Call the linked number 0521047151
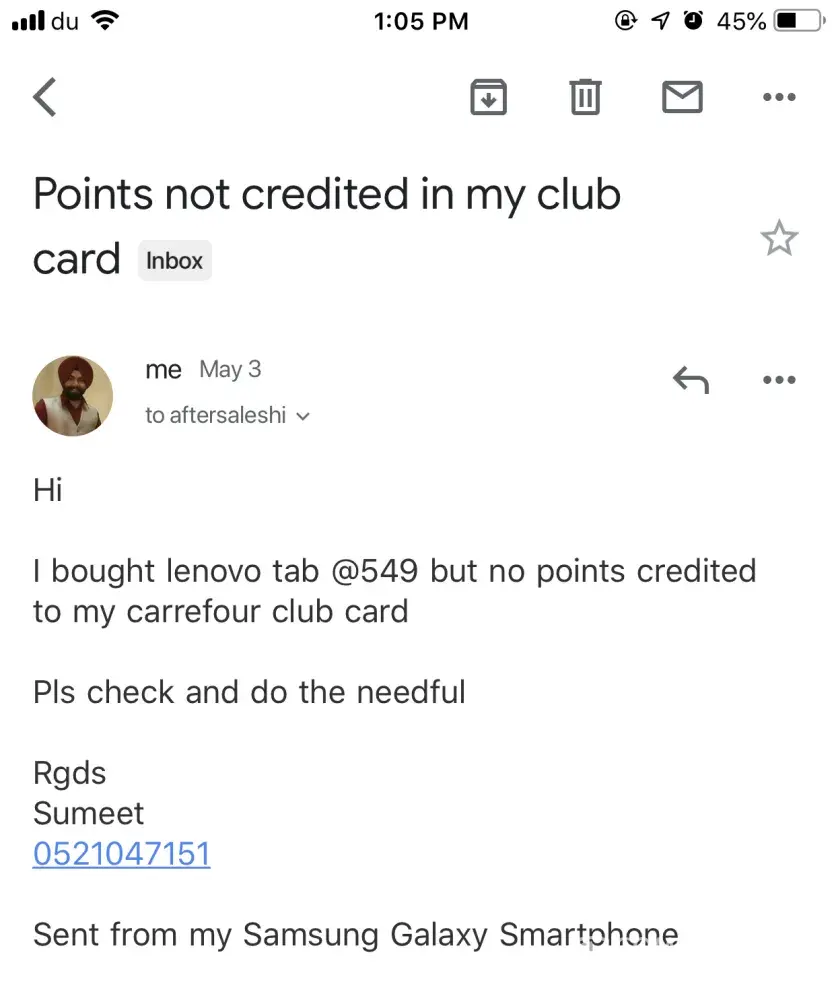 tap(121, 854)
